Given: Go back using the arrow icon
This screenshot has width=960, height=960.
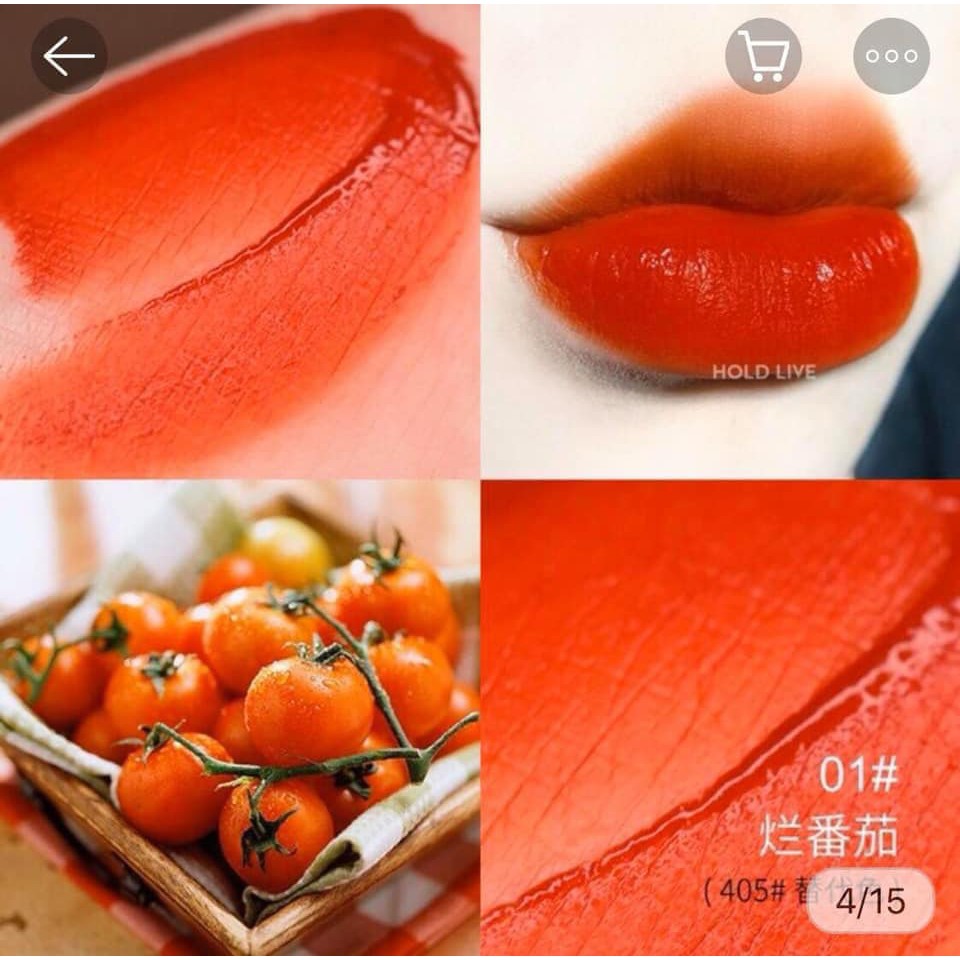Looking at the screenshot, I should [x=69, y=56].
